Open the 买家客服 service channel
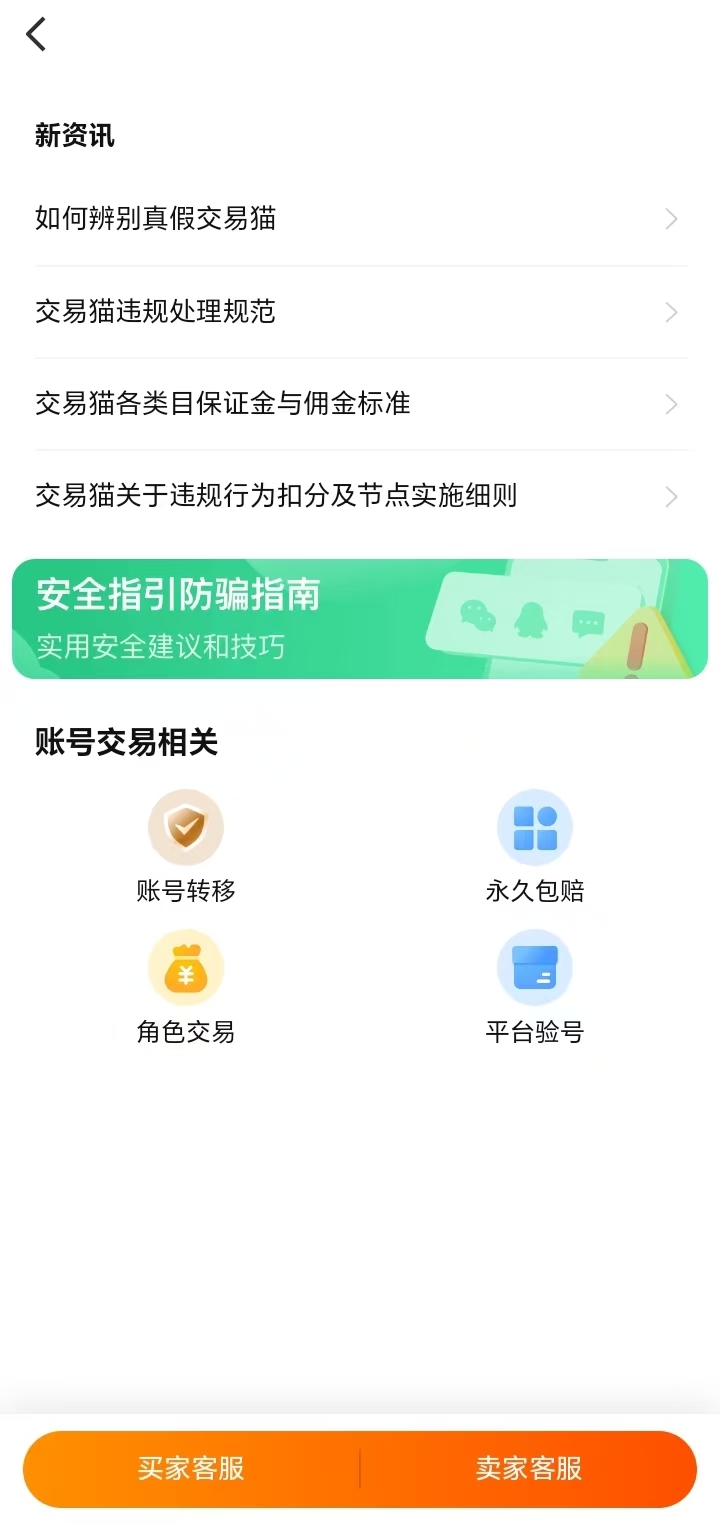This screenshot has height=1525, width=720. click(x=190, y=1469)
